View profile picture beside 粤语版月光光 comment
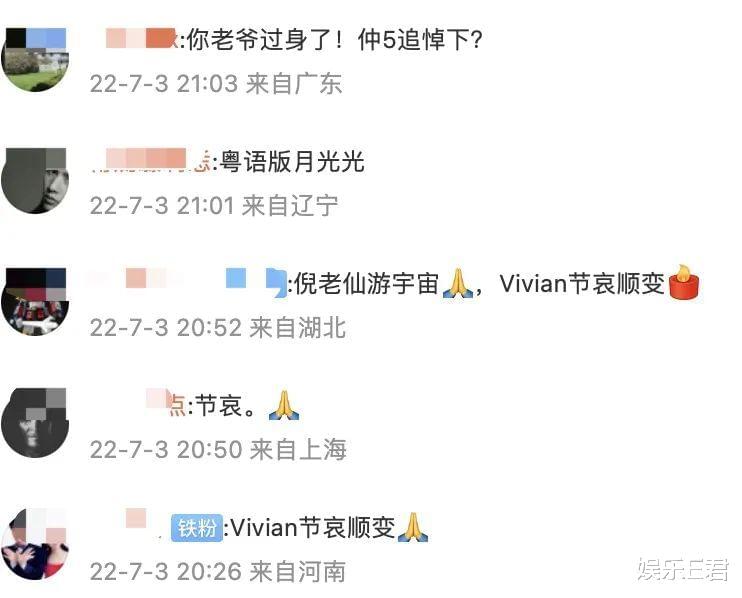Viewport: 742px width, 598px height. tap(35, 180)
